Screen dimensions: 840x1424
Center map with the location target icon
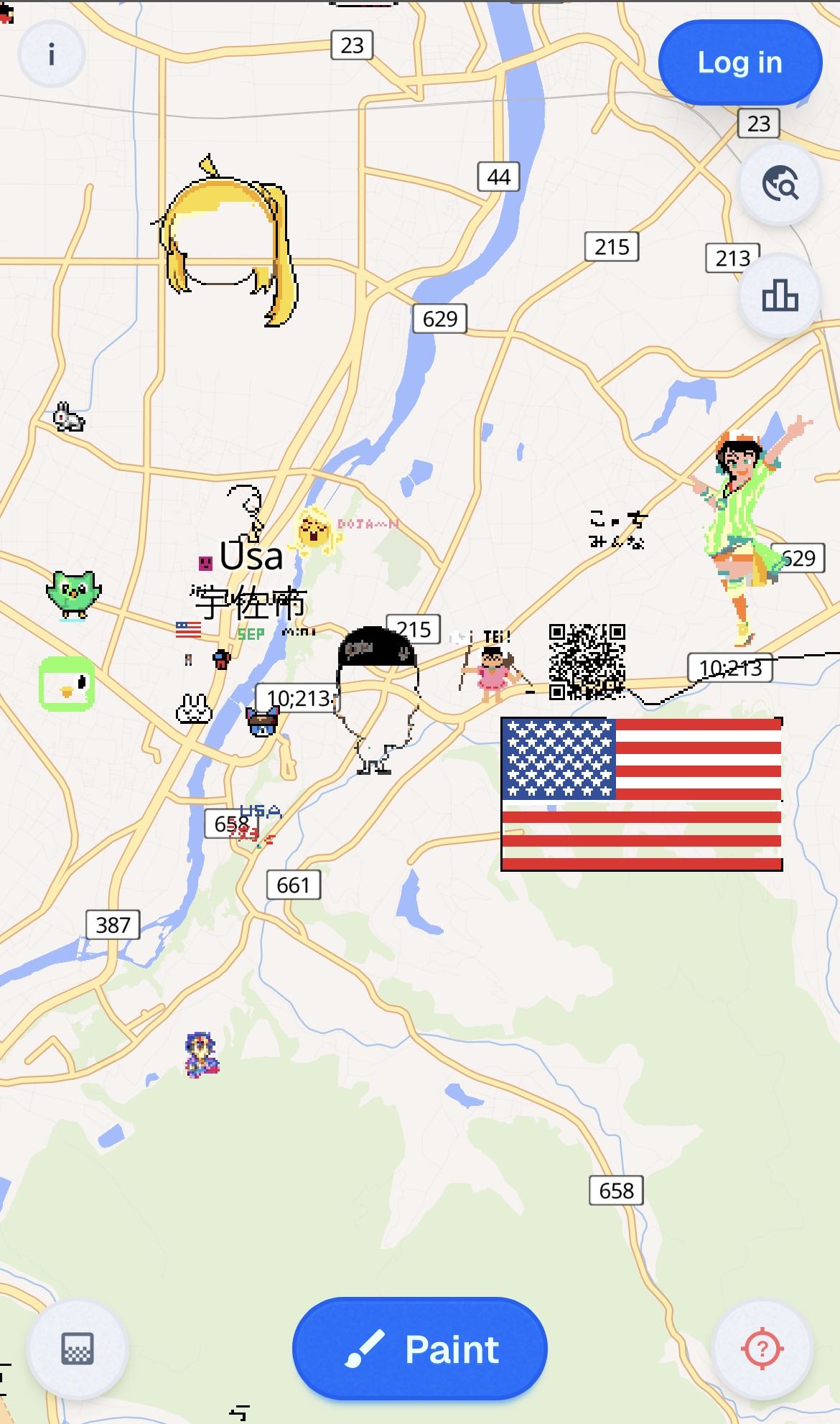click(x=762, y=1349)
